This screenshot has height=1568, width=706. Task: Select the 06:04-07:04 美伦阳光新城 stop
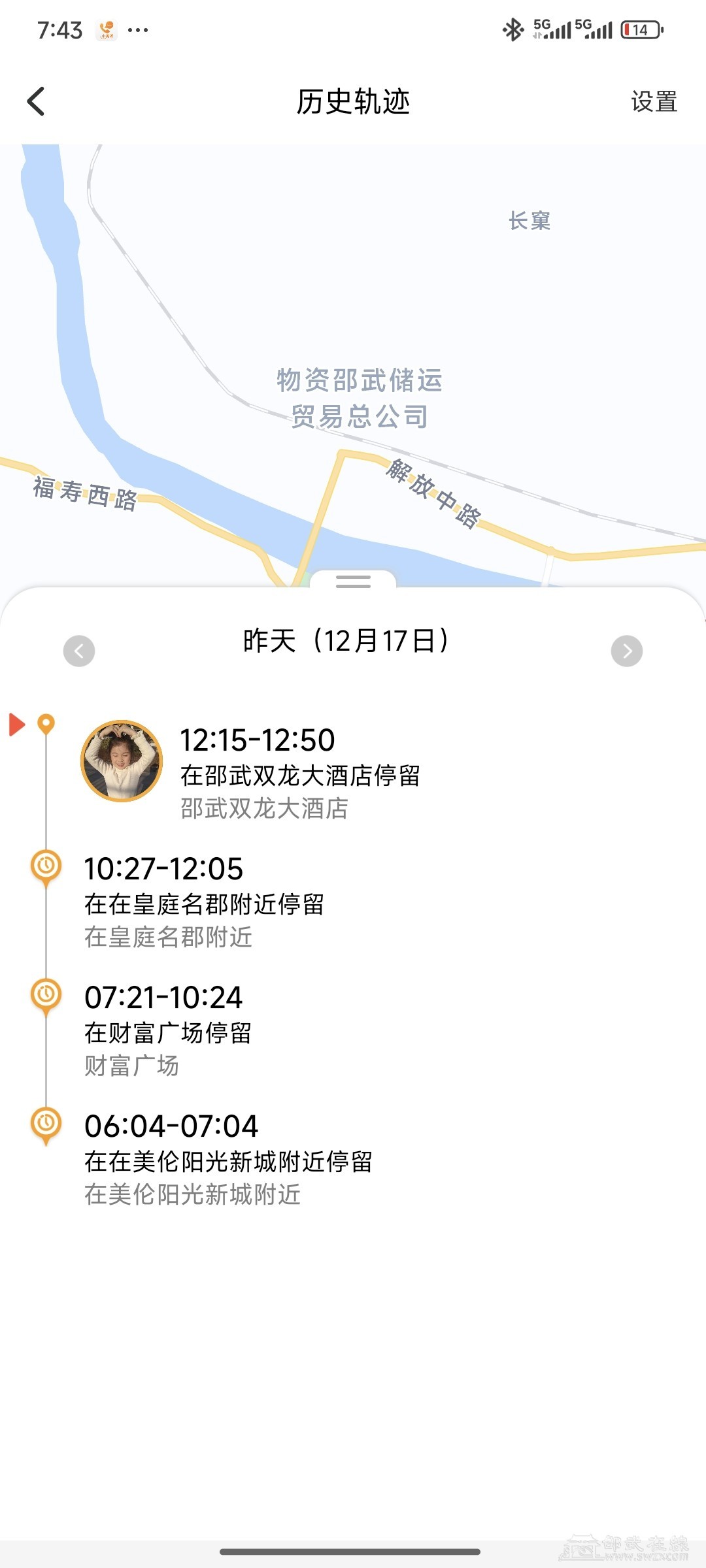tap(227, 1159)
